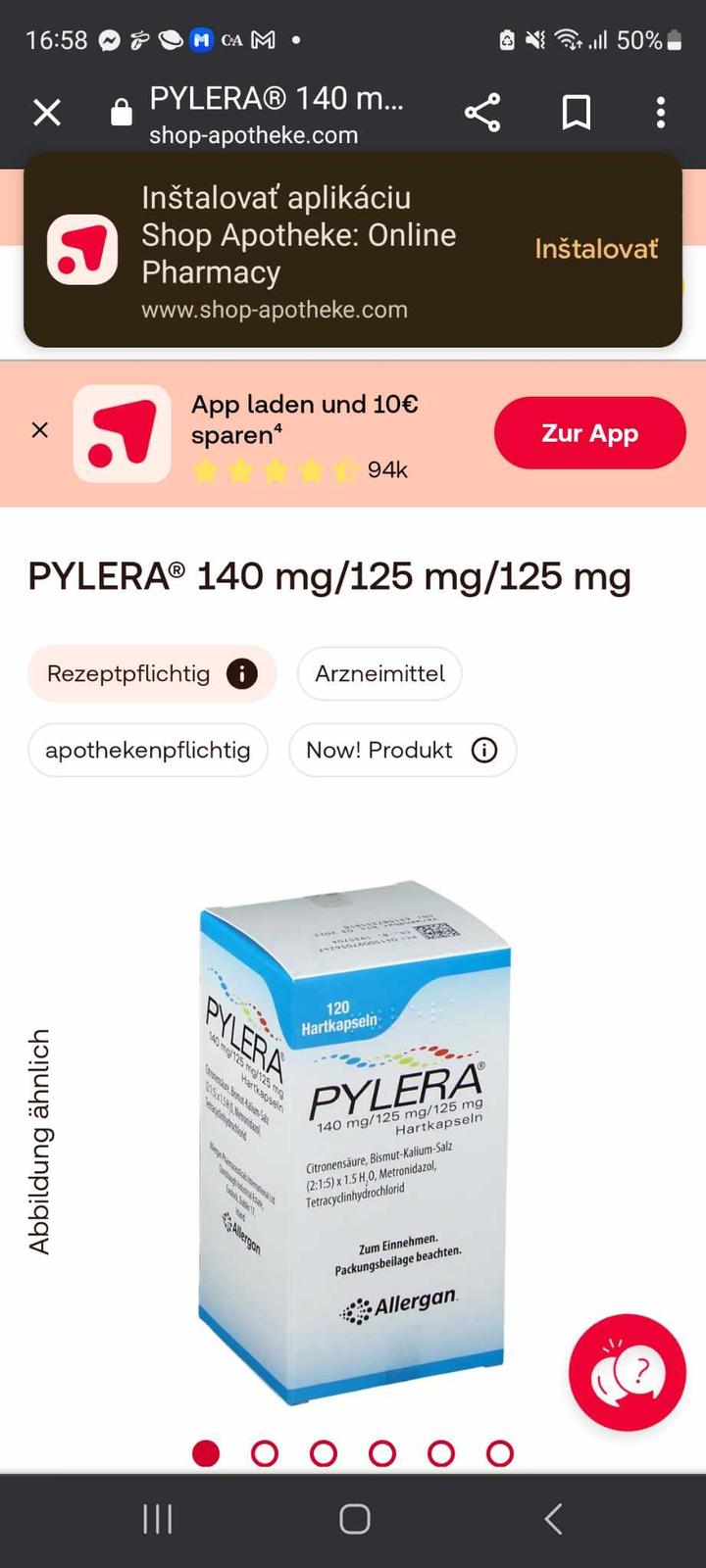Open the help chat bubble
The image size is (706, 1568).
pos(628,1372)
